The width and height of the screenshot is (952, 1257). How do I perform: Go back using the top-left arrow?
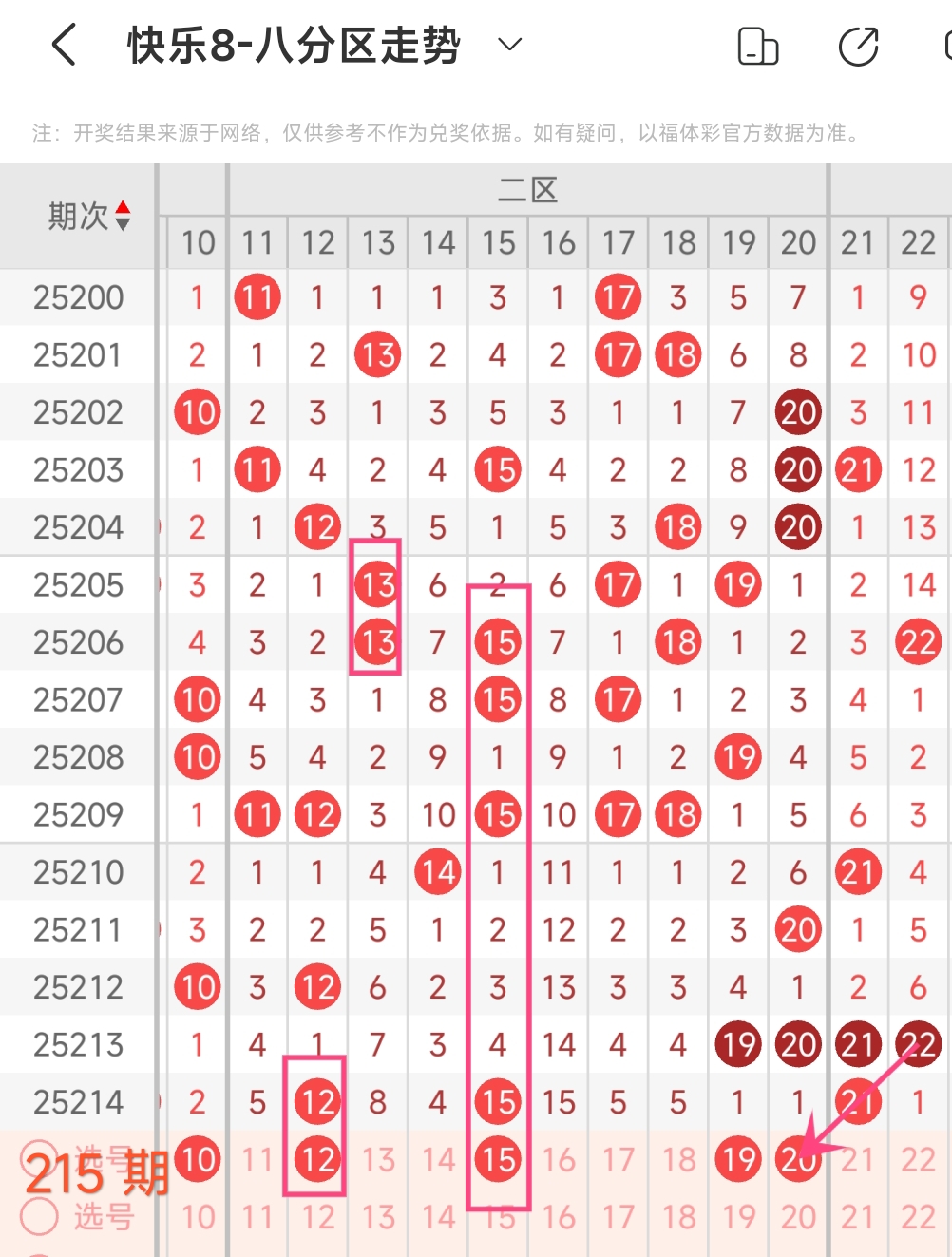coord(64,45)
